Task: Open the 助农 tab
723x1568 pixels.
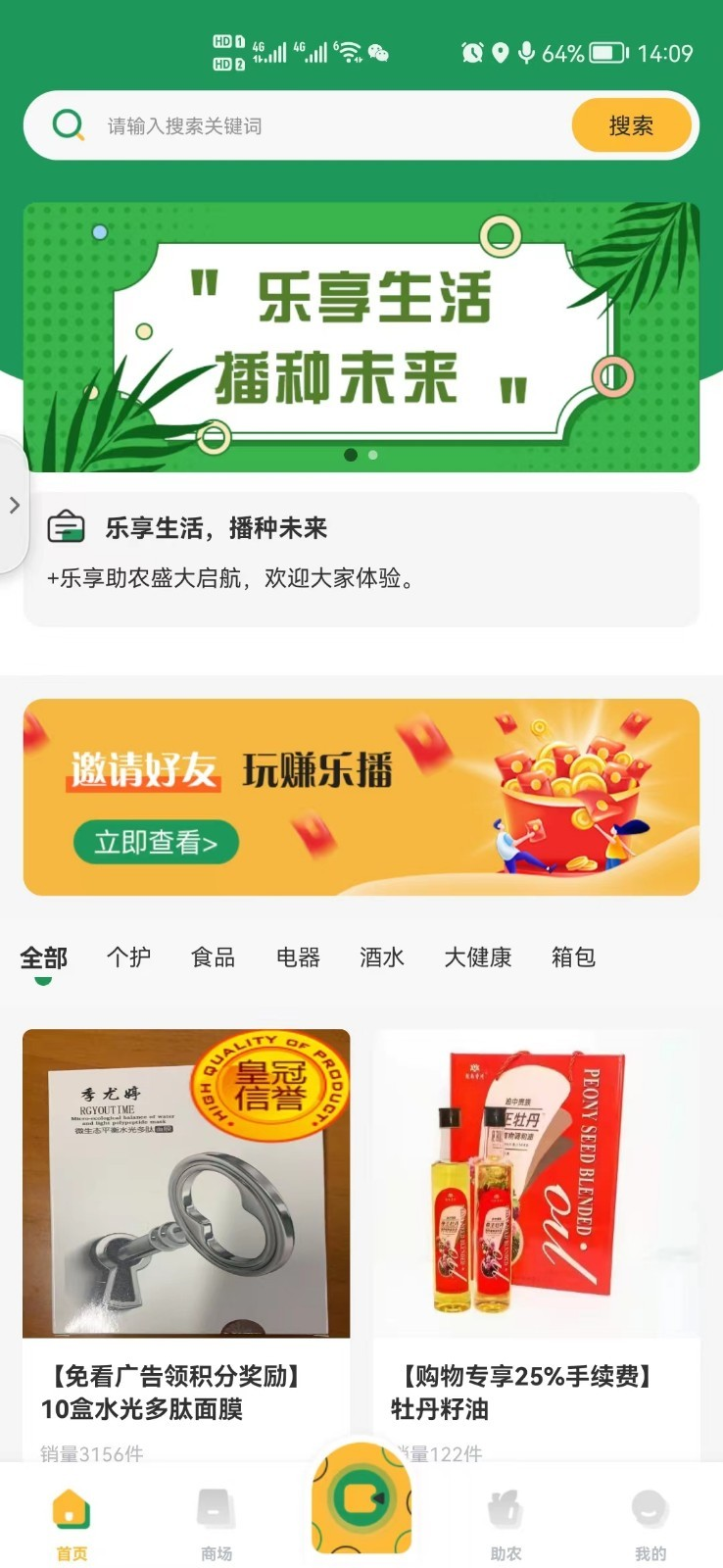Action: click(506, 1524)
